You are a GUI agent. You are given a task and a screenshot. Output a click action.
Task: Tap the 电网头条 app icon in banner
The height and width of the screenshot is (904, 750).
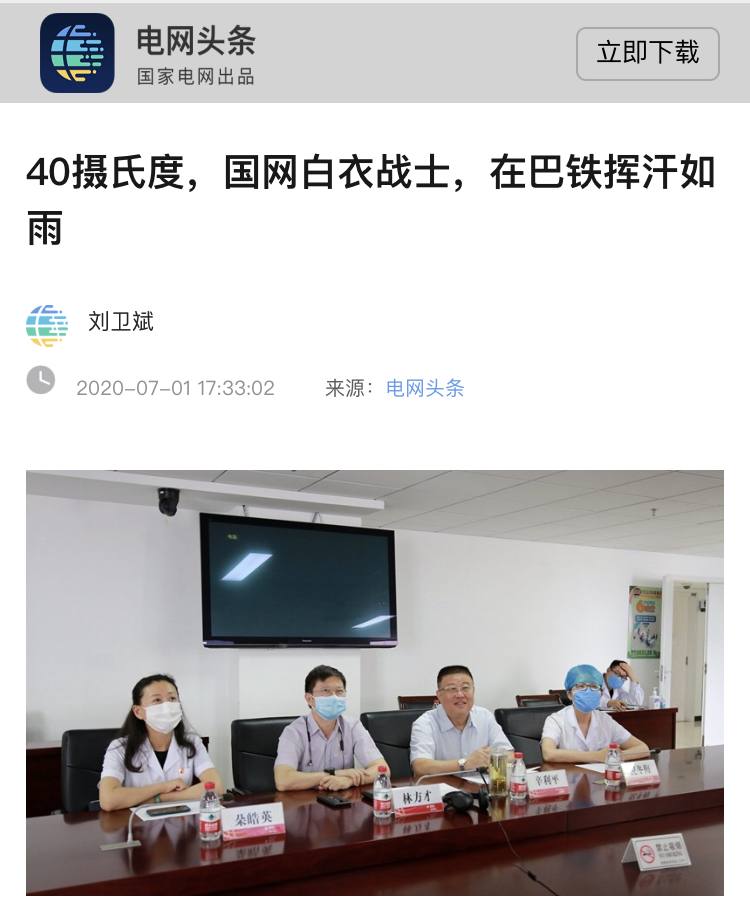coord(77,53)
